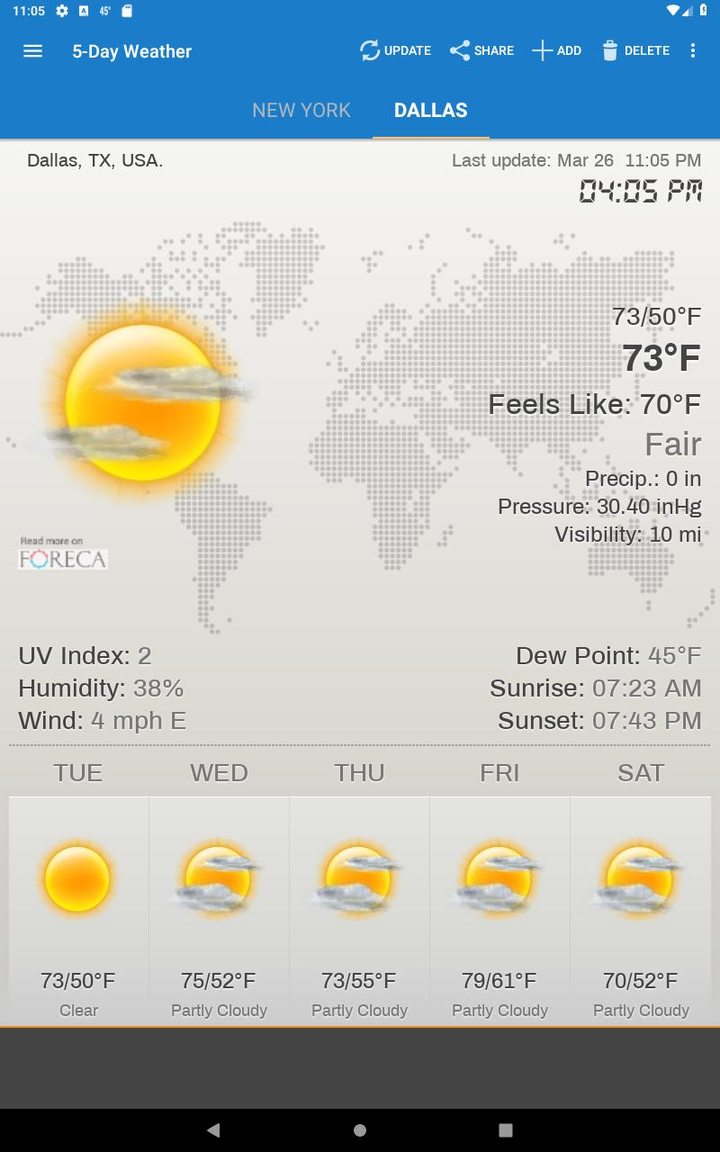The width and height of the screenshot is (720, 1152).
Task: View Tuesday's Clear forecast details
Action: coord(78,909)
